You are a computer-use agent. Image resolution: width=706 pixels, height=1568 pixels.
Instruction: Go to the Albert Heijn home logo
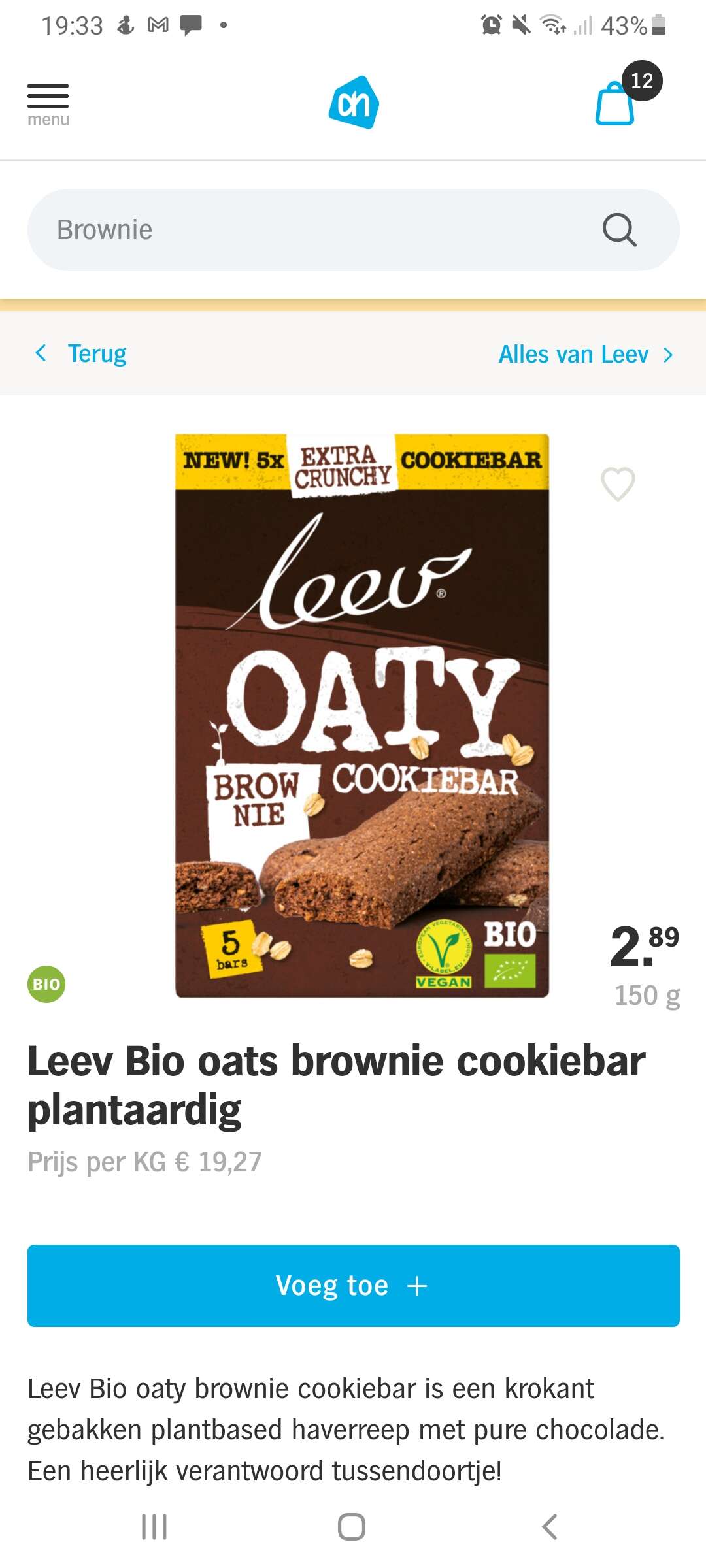[354, 103]
